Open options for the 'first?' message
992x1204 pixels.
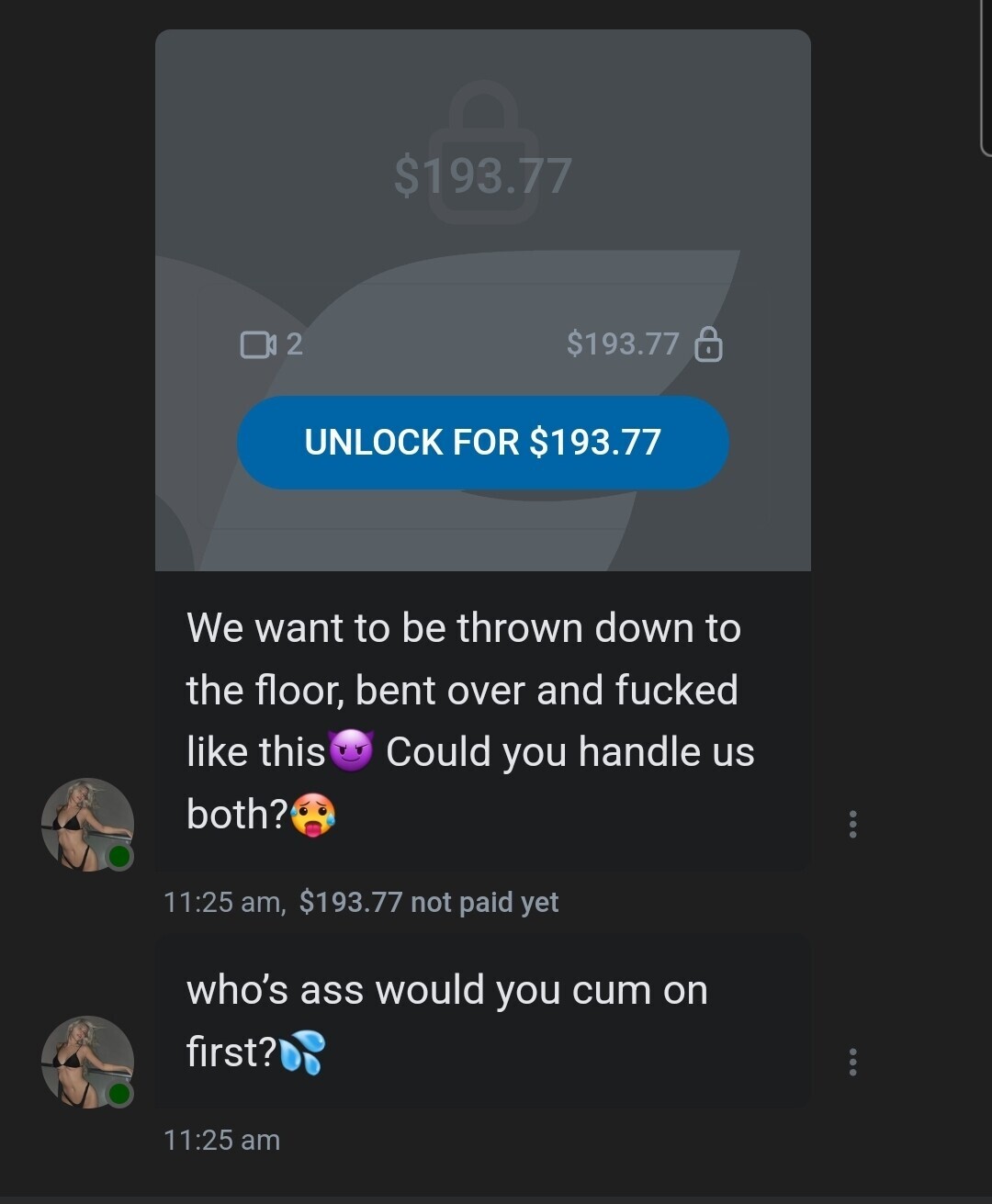pyautogui.click(x=852, y=1062)
